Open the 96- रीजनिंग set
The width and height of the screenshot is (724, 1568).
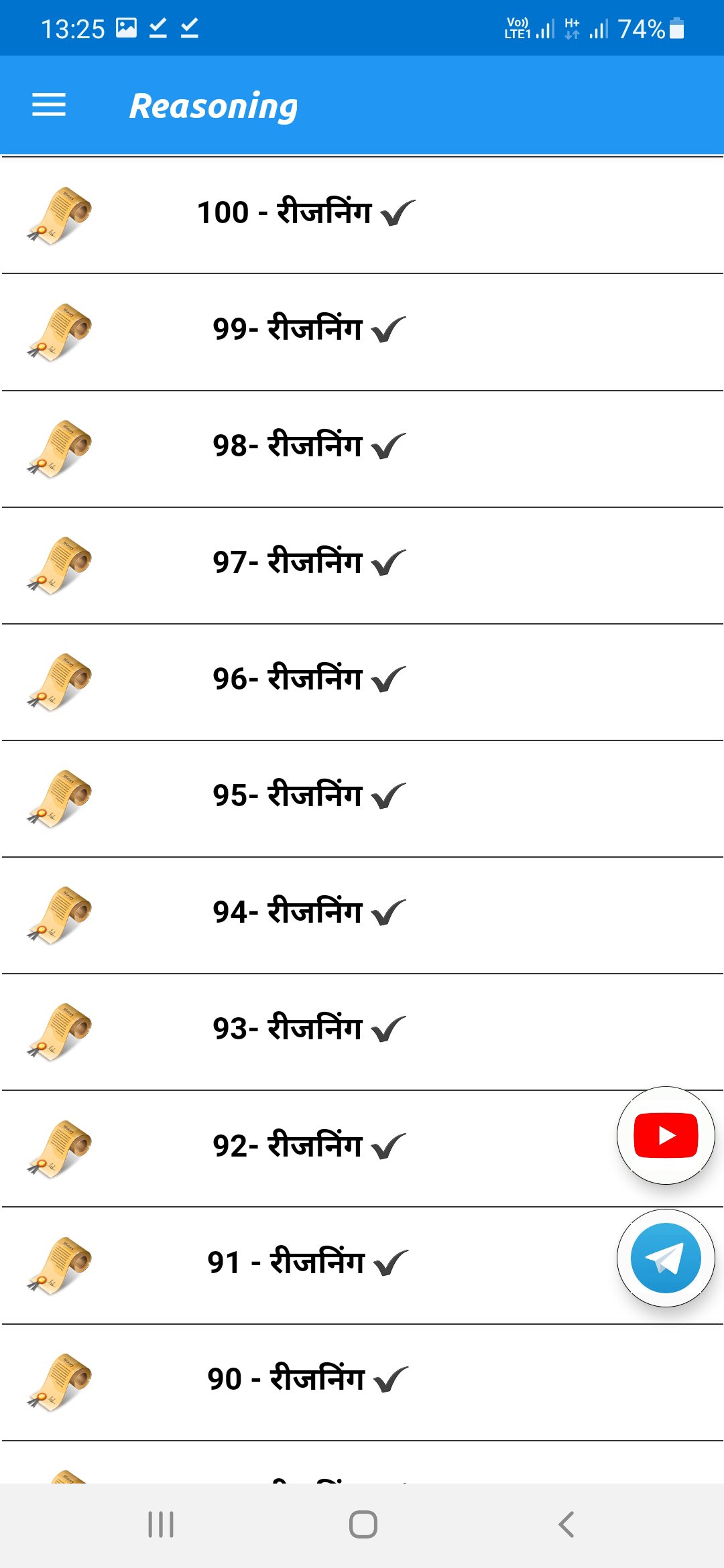(x=308, y=679)
